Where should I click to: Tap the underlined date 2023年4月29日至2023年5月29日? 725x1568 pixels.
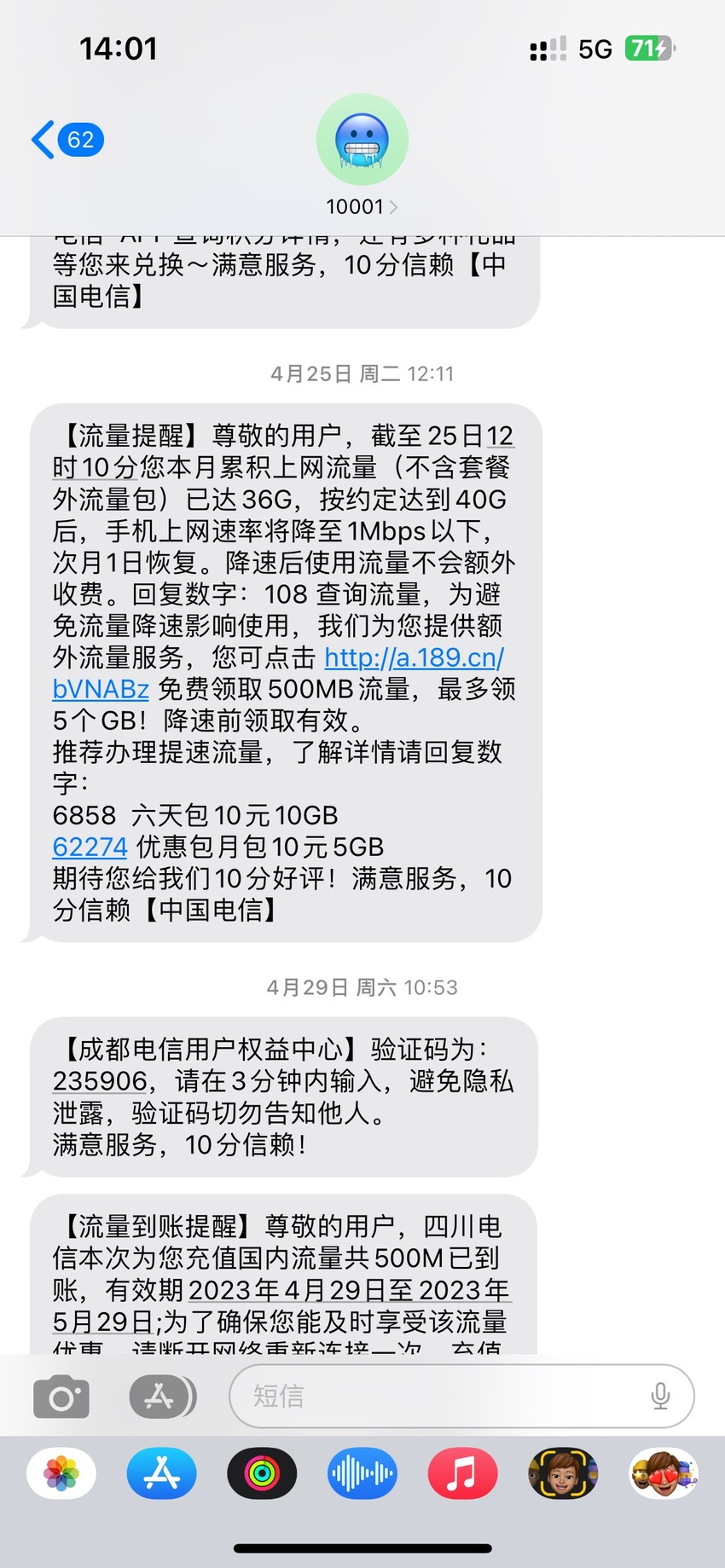pyautogui.click(x=281, y=1305)
